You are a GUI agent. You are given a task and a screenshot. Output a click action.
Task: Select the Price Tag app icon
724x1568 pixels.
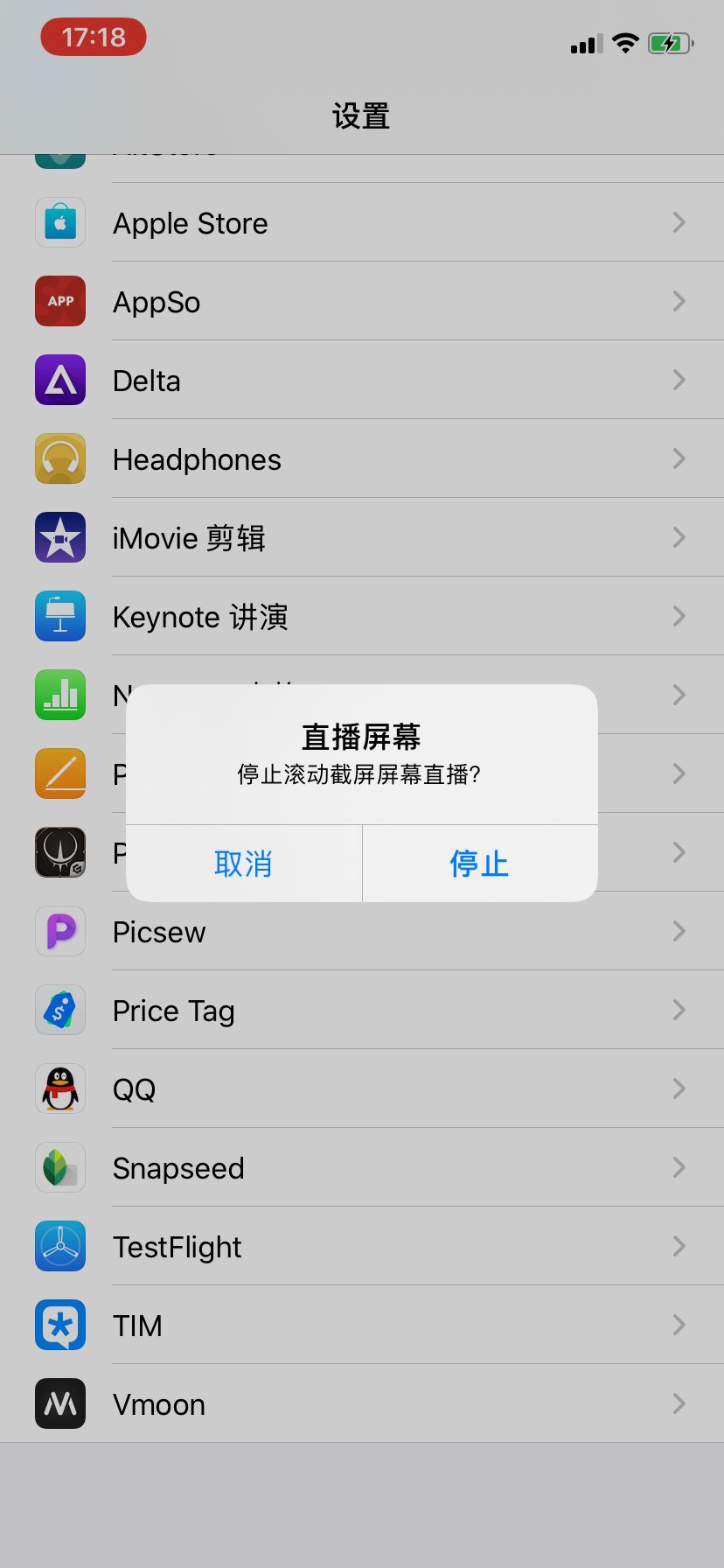tap(59, 1010)
